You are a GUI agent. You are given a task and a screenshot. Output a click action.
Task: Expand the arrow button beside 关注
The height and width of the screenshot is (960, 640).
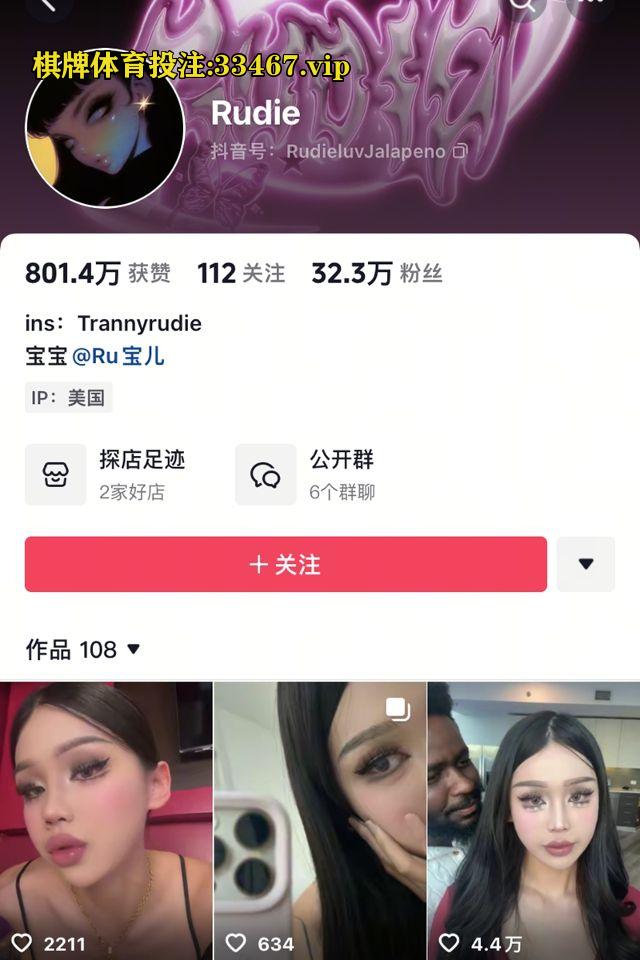coord(586,564)
